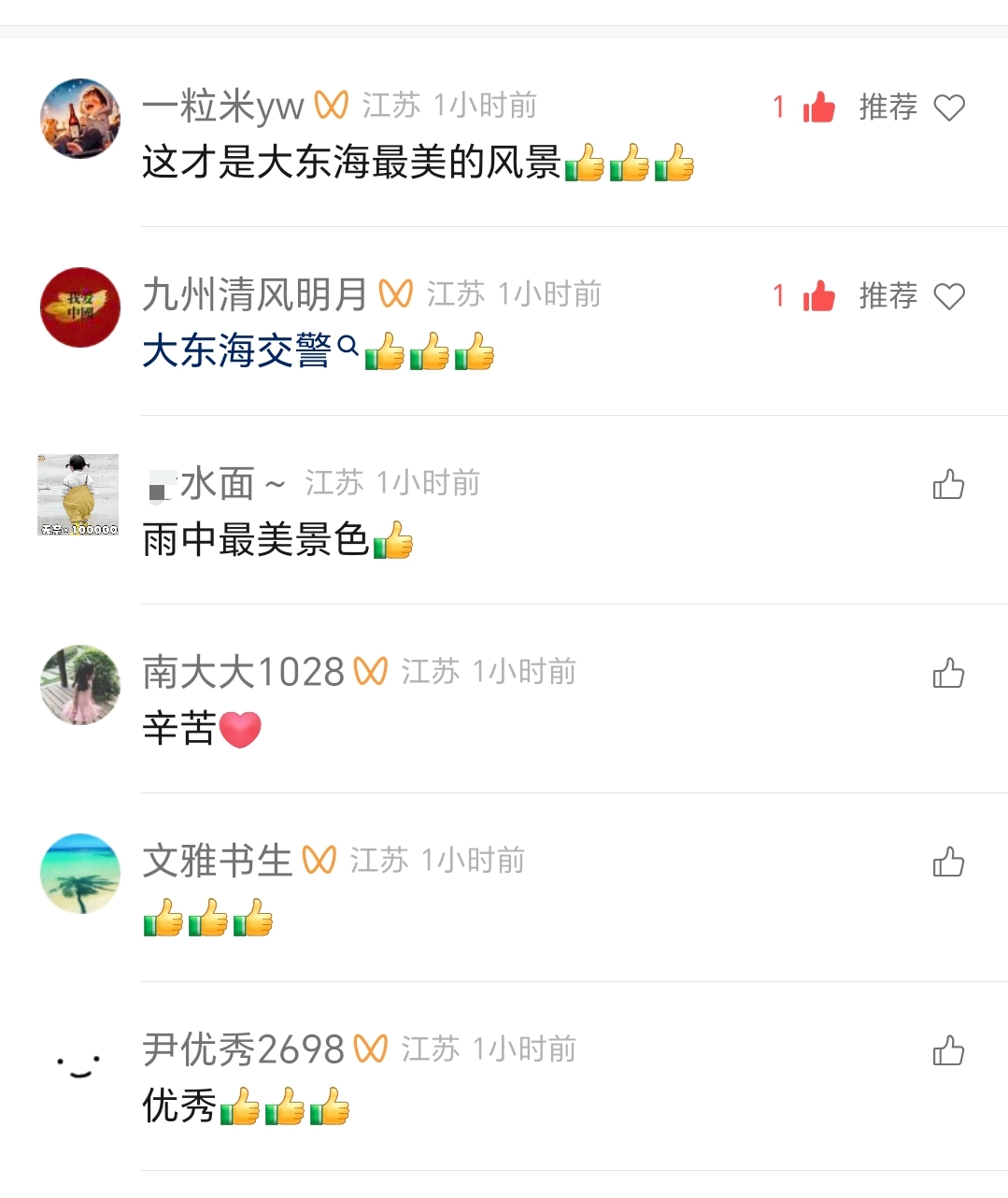Open the avatar of the 水面 commenter
Image resolution: width=1008 pixels, height=1198 pixels.
pyautogui.click(x=78, y=495)
